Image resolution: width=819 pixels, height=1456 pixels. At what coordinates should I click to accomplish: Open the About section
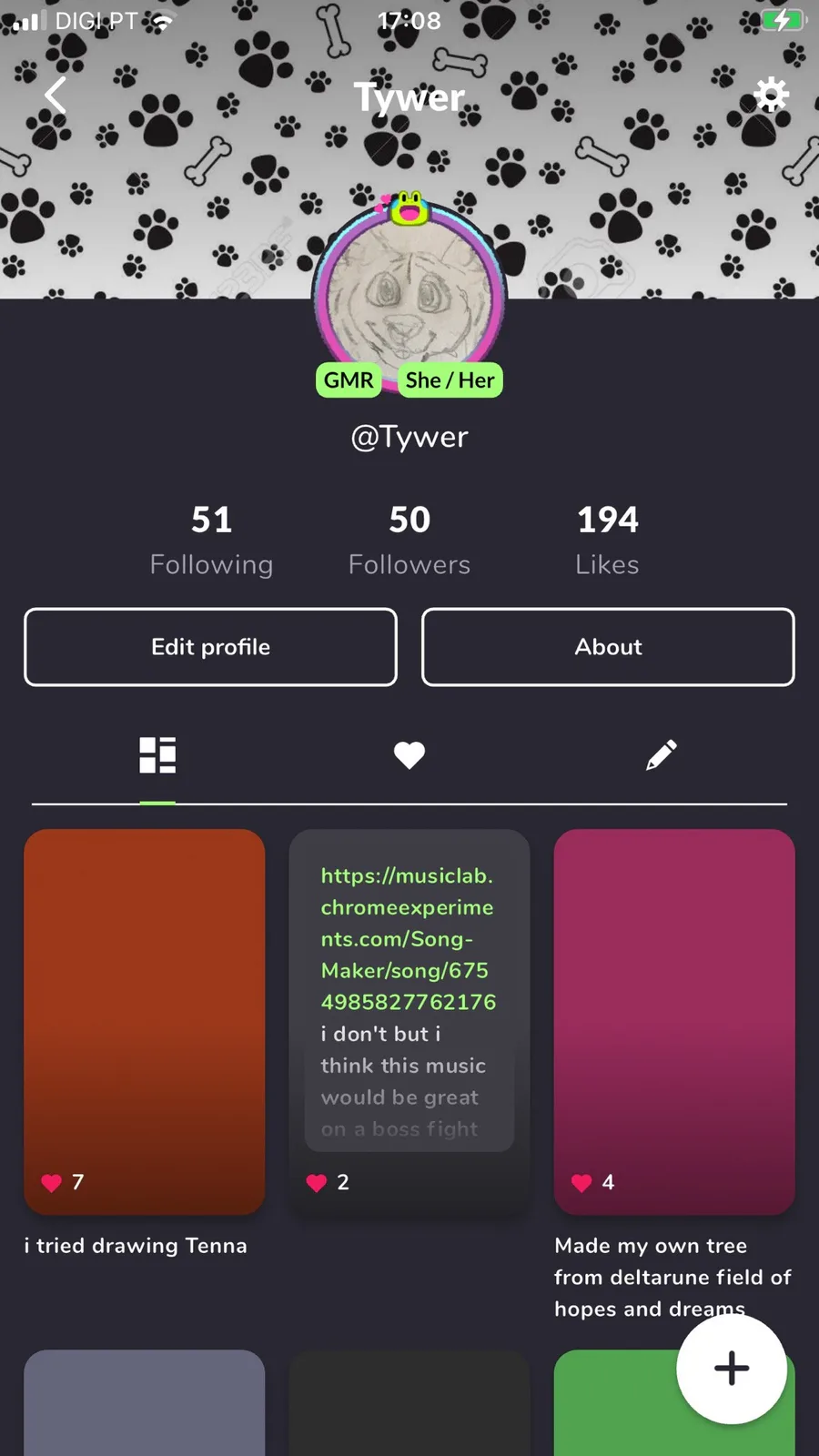608,647
